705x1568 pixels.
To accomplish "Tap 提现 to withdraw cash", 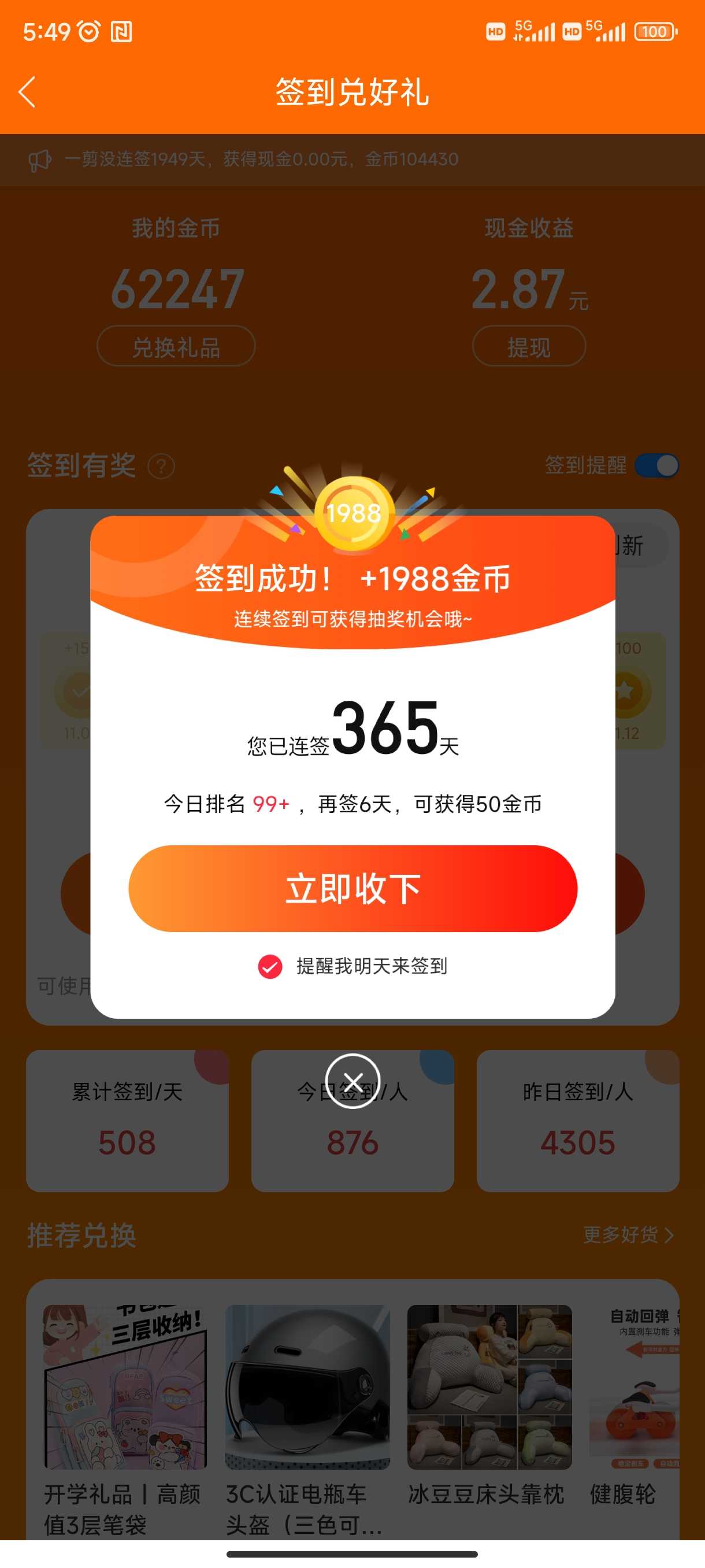I will [x=529, y=346].
